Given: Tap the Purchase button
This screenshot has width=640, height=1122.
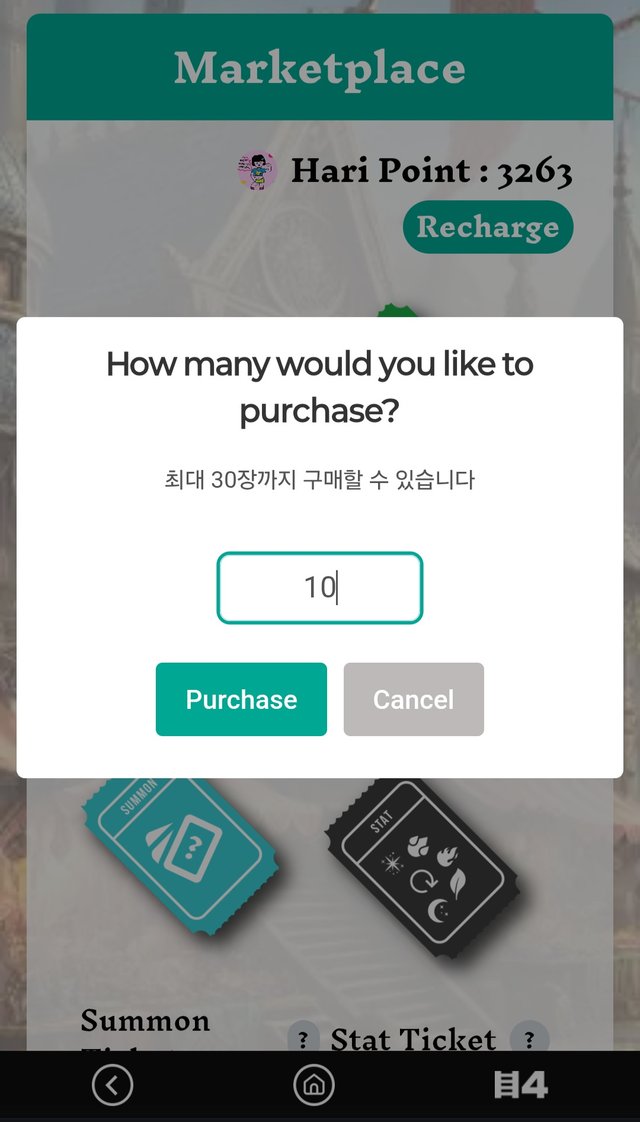Looking at the screenshot, I should point(241,699).
